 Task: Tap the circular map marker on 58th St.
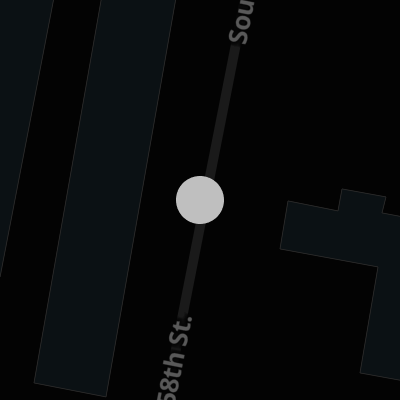point(200,200)
